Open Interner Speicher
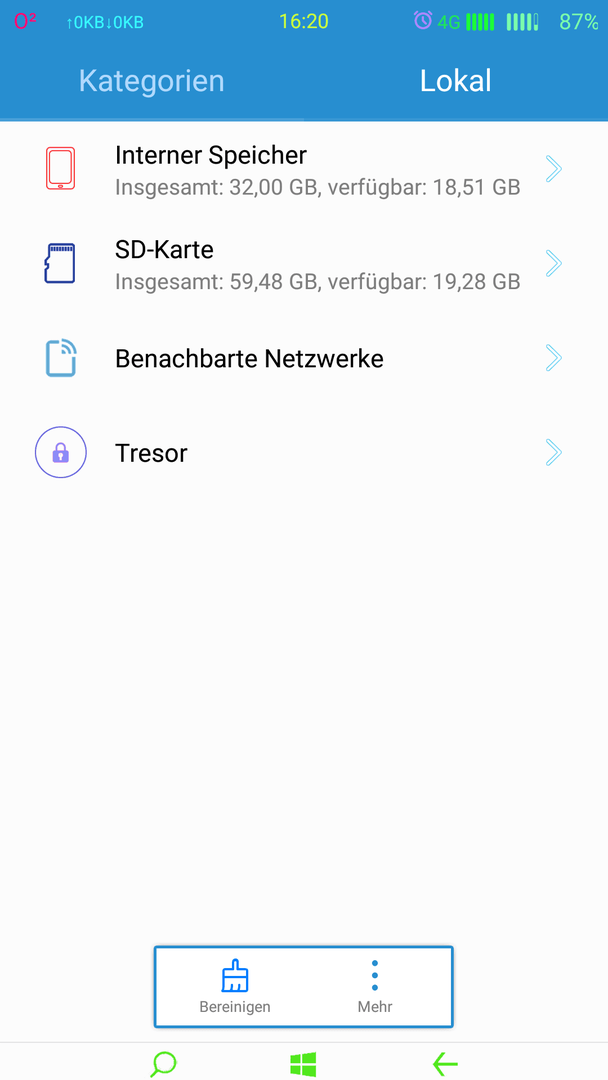Image resolution: width=608 pixels, height=1080 pixels. (304, 169)
